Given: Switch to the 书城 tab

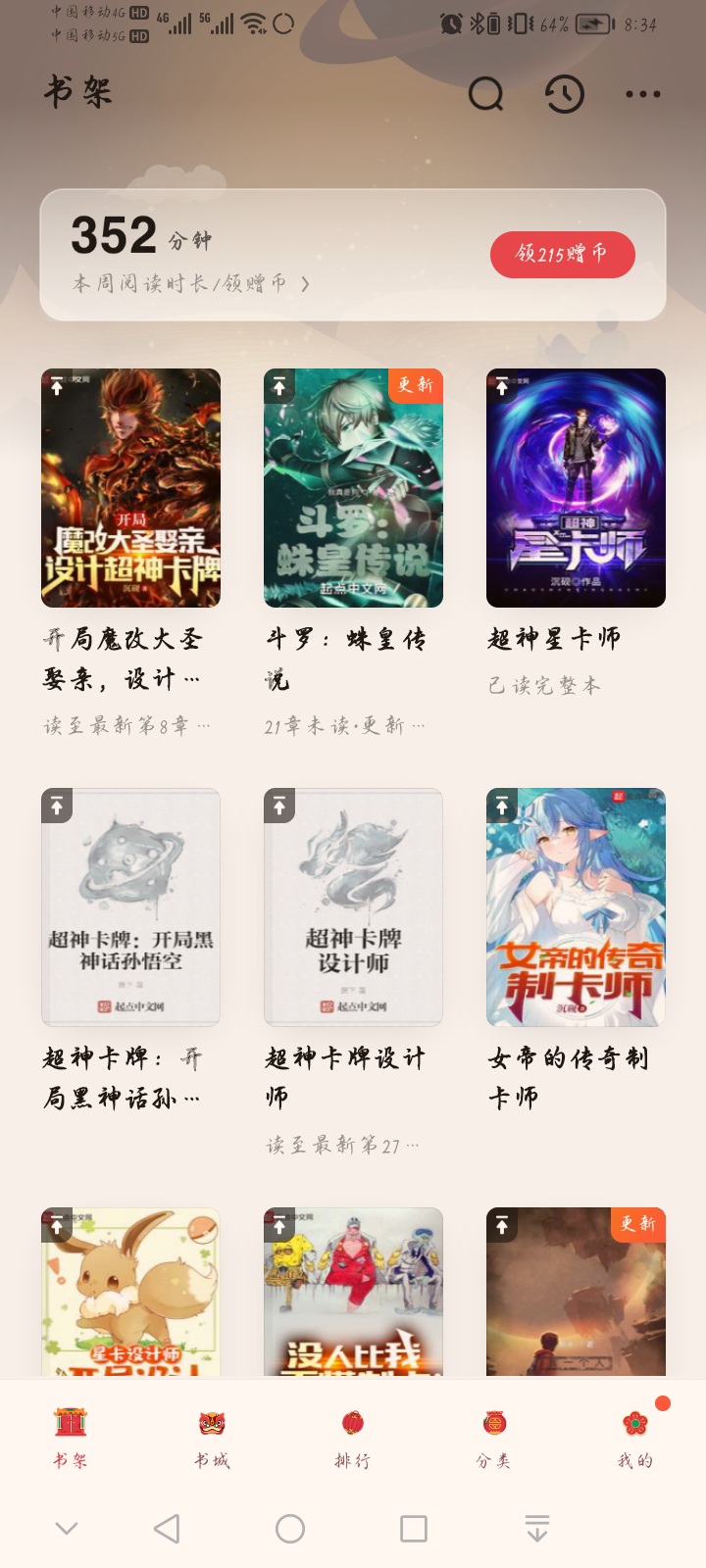Looking at the screenshot, I should coord(212,1438).
